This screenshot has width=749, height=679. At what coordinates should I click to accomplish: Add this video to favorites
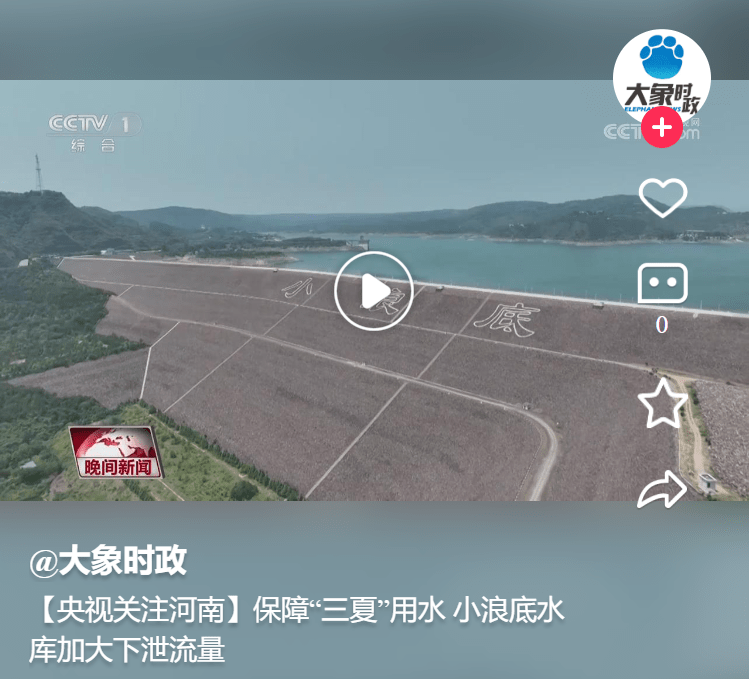tap(662, 404)
